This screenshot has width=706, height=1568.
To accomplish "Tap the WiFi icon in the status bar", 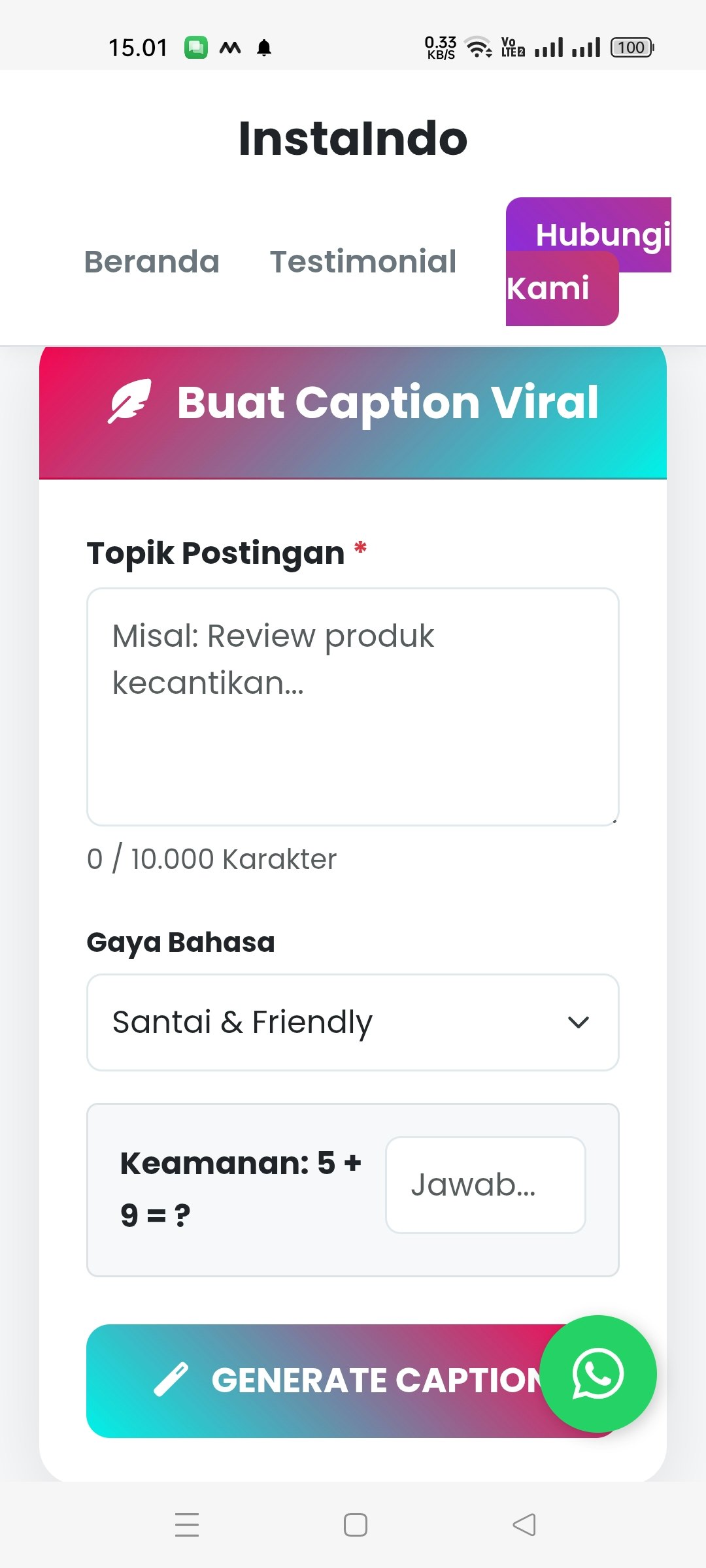I will [475, 46].
